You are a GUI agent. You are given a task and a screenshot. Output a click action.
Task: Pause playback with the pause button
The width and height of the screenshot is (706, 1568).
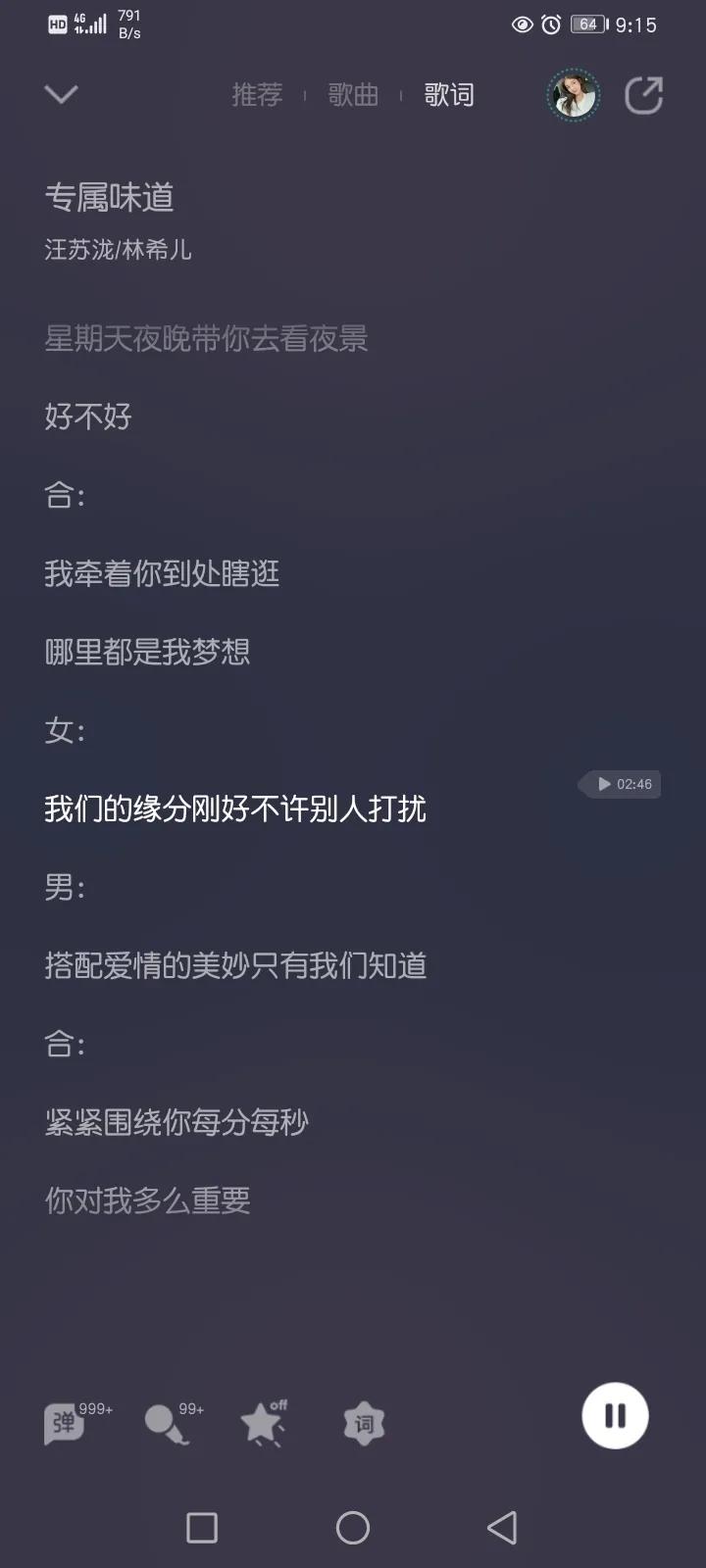pyautogui.click(x=615, y=1415)
